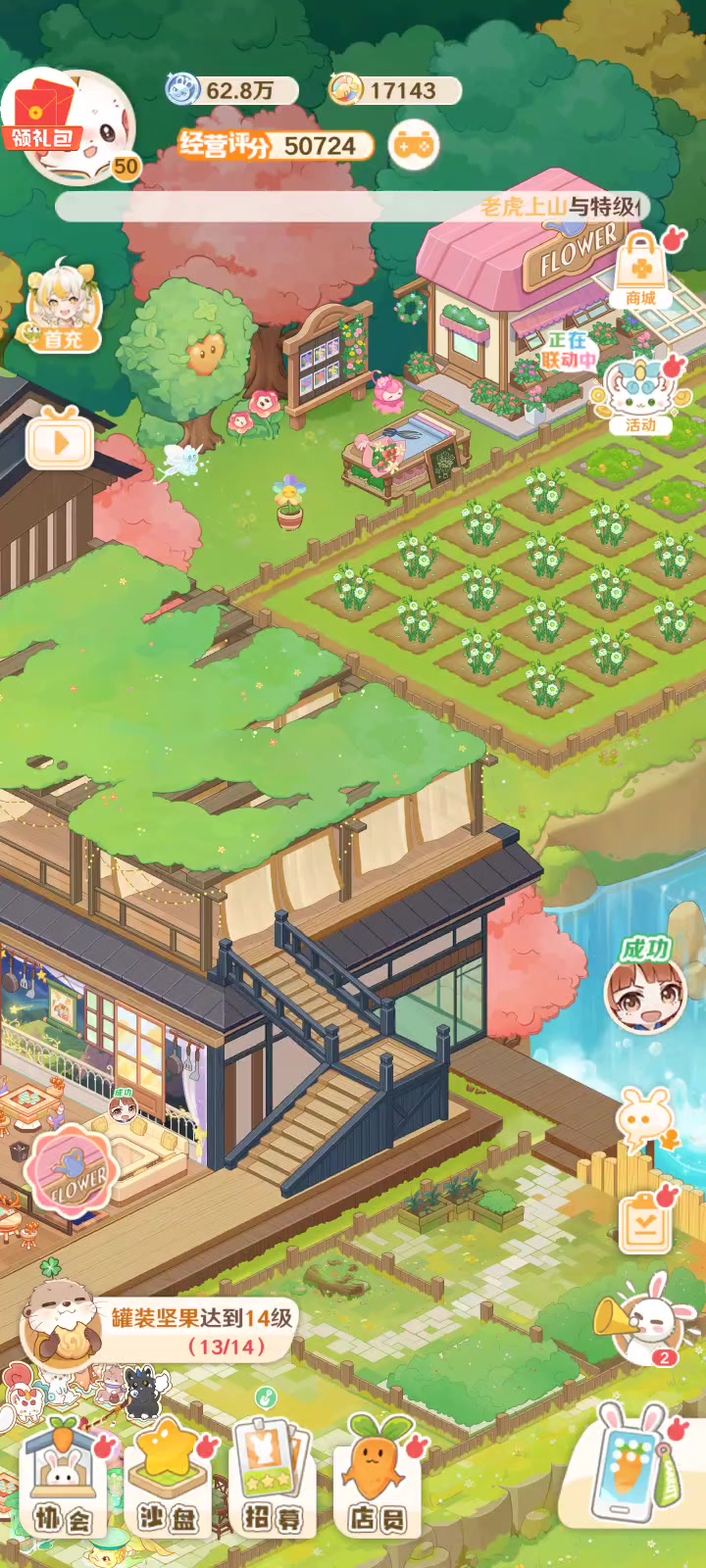
Task: Tap the pink FLOWER badge
Action: [72, 1173]
